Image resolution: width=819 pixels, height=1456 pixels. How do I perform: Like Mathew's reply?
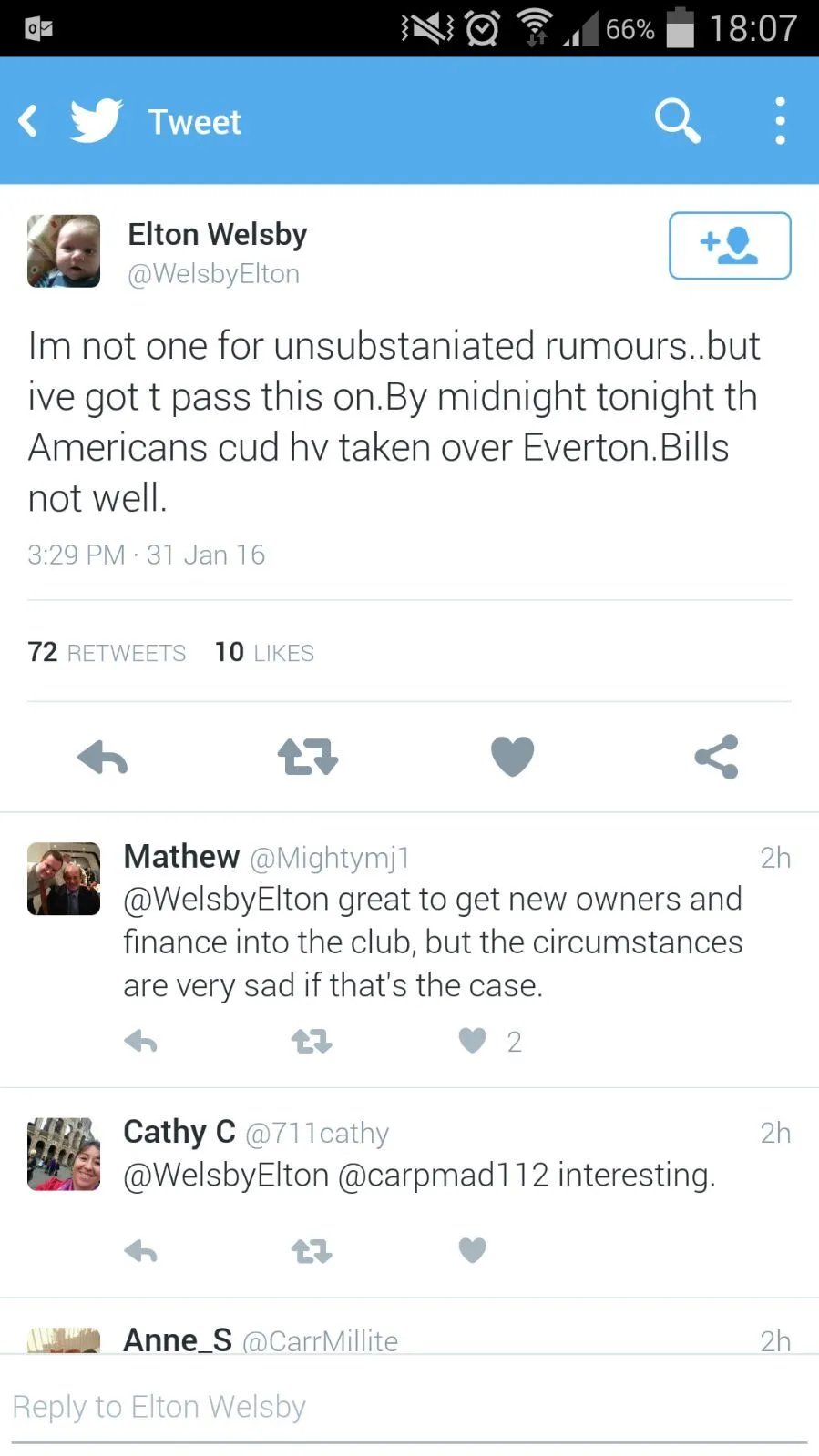(472, 1041)
